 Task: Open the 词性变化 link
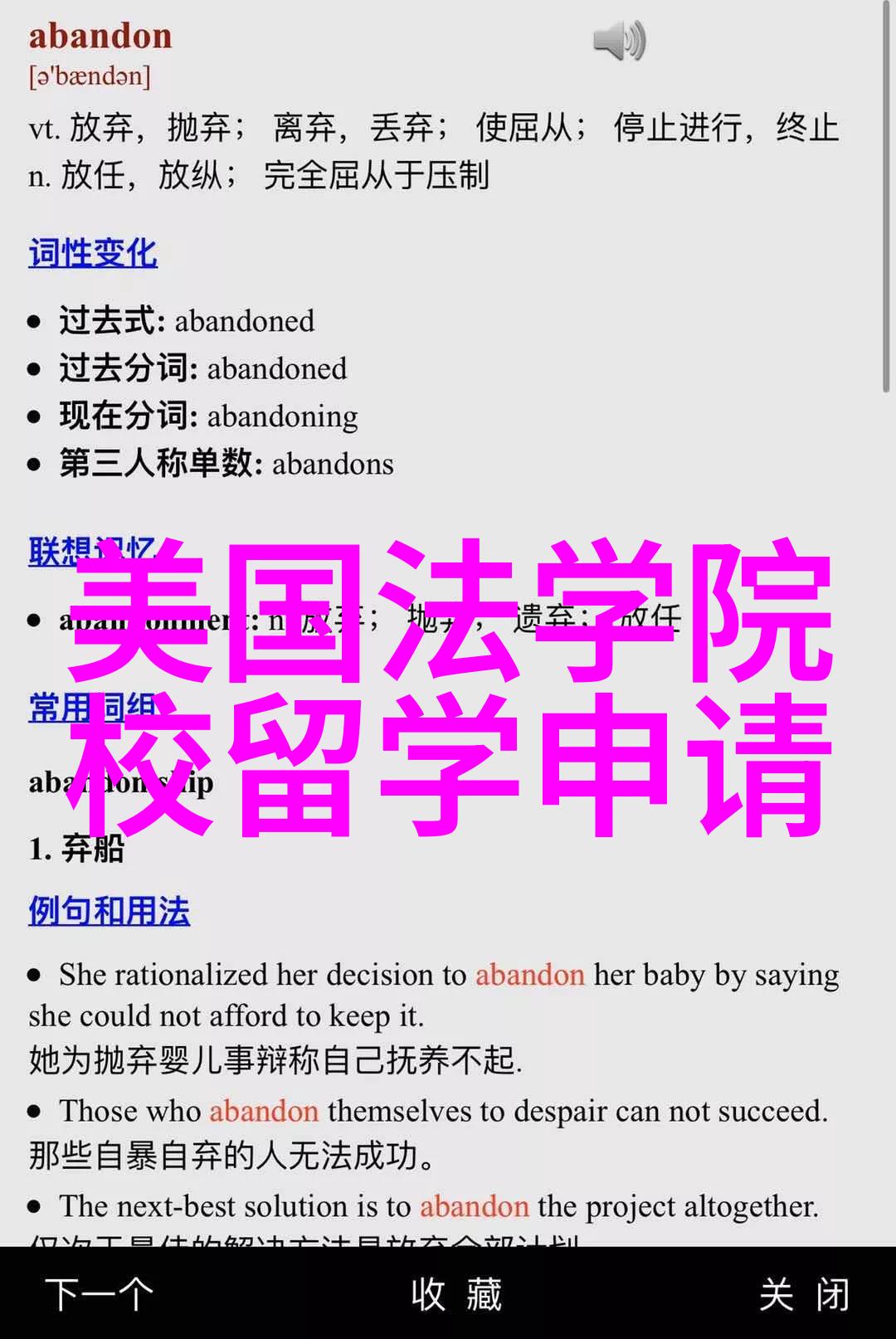click(x=93, y=253)
